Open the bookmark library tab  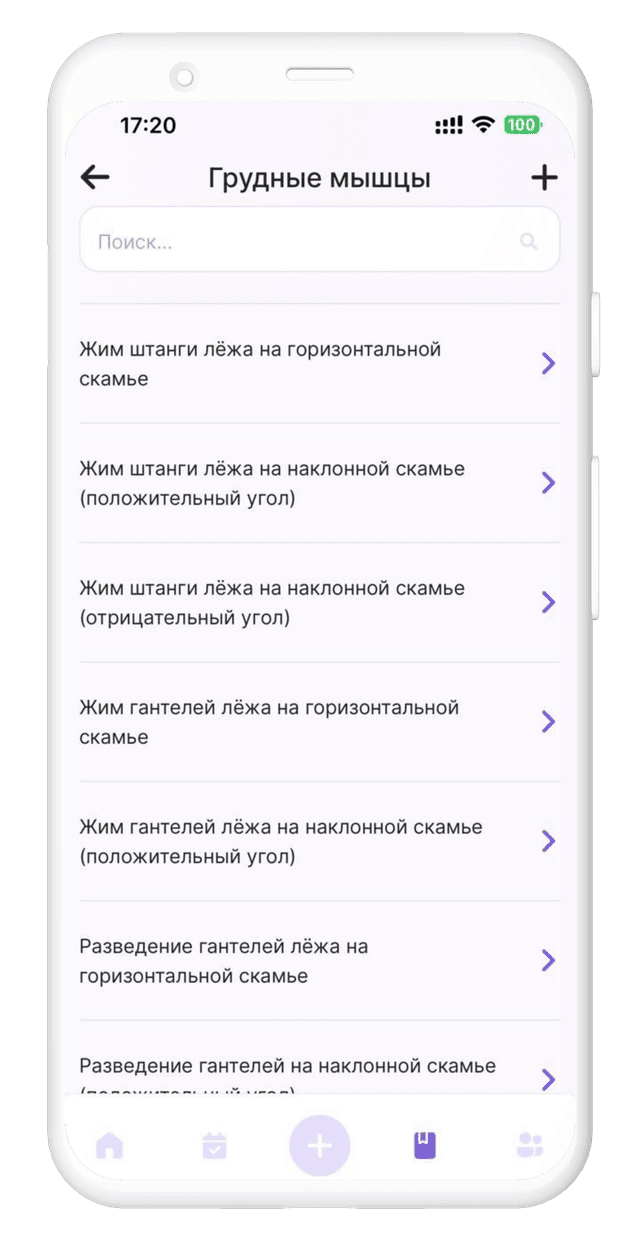[x=425, y=1145]
